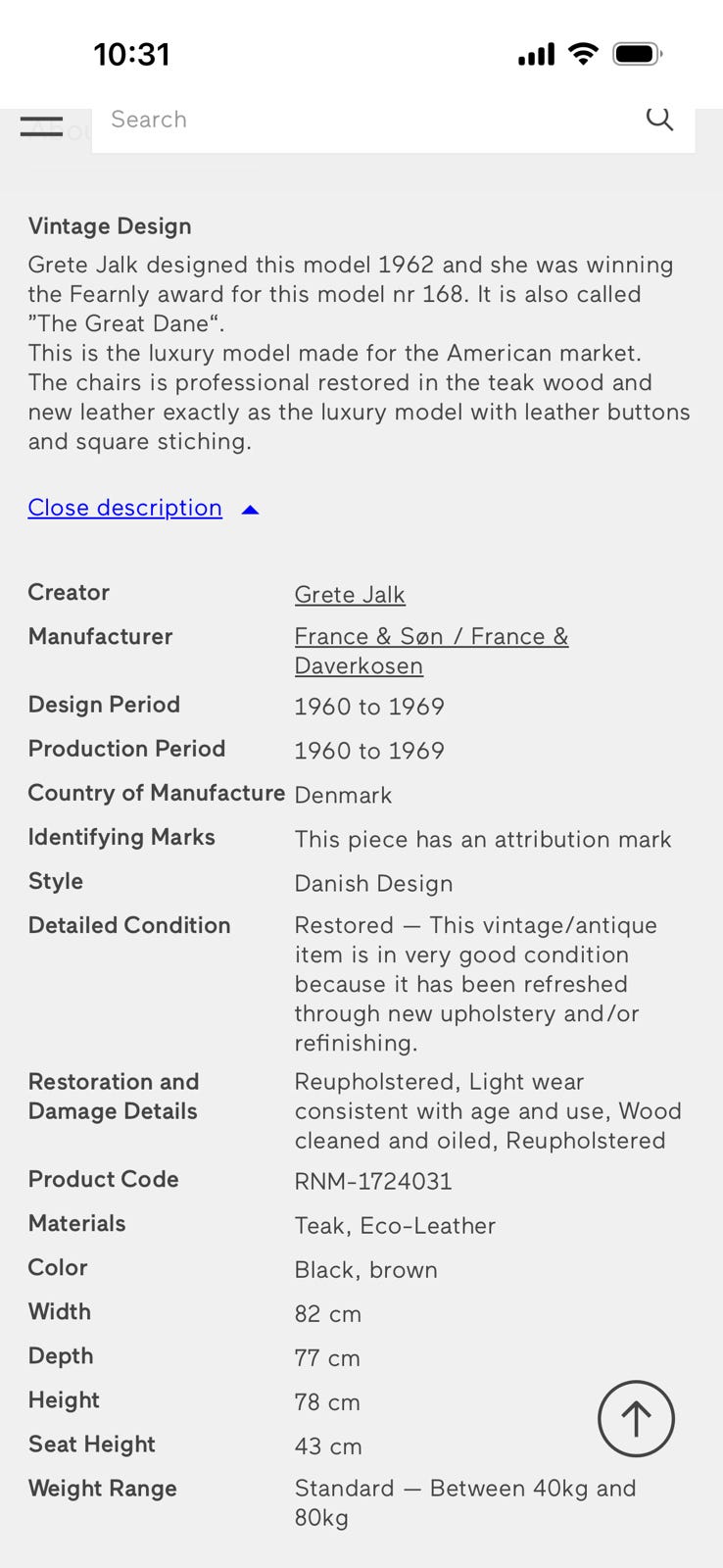723x1568 pixels.
Task: Jump back to top with arrow button
Action: [636, 1418]
